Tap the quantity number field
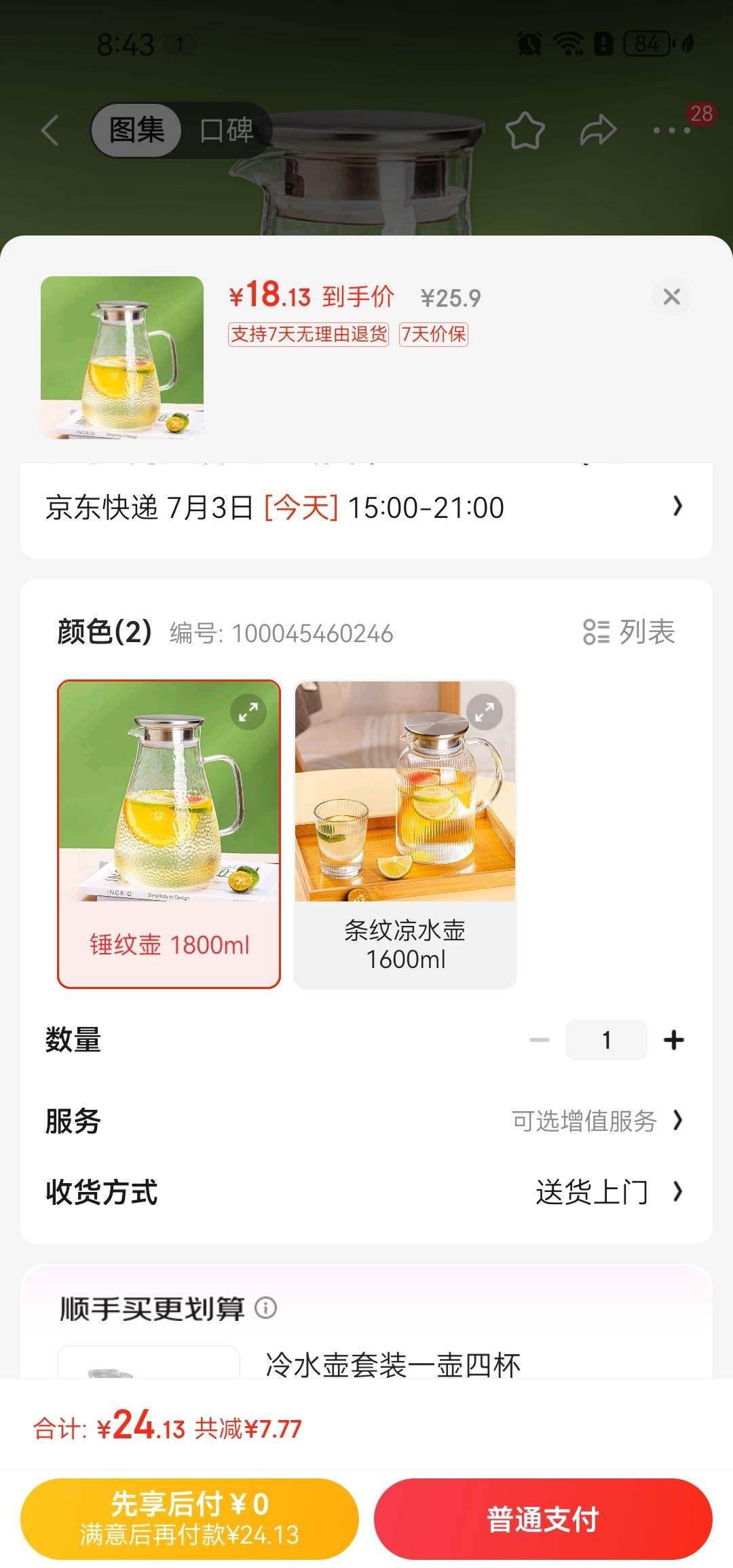Viewport: 733px width, 1568px height. (x=606, y=1040)
